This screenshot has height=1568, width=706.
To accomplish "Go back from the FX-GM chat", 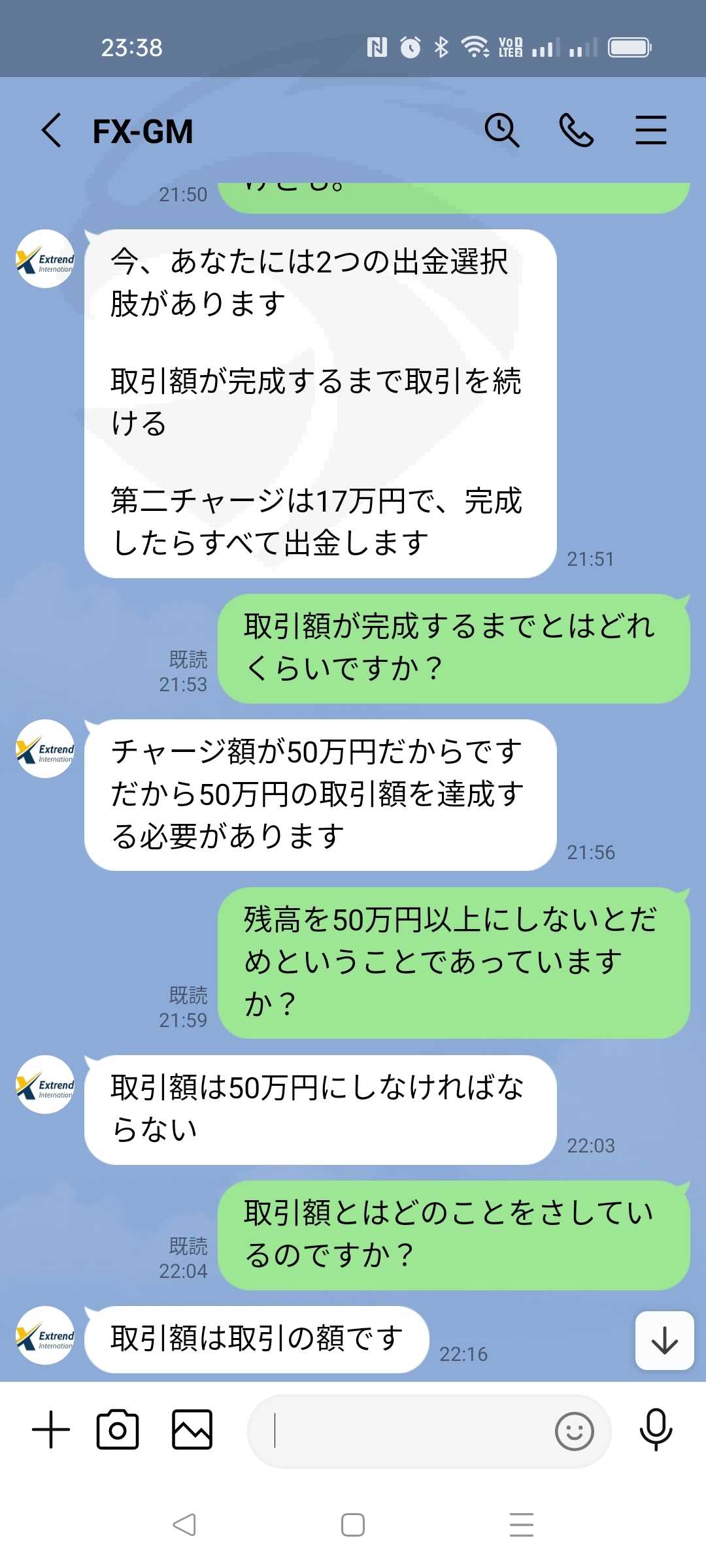I will click(x=52, y=130).
